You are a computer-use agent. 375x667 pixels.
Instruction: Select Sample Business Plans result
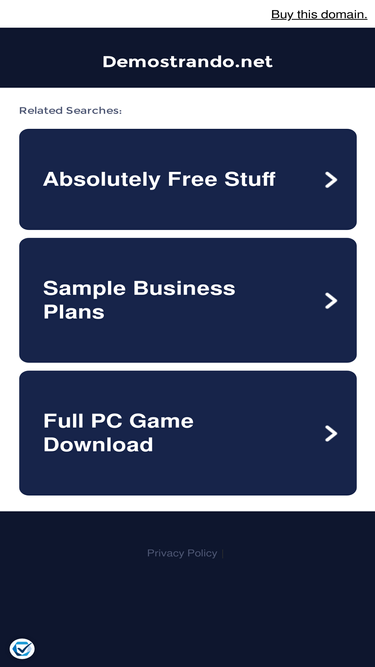point(188,300)
